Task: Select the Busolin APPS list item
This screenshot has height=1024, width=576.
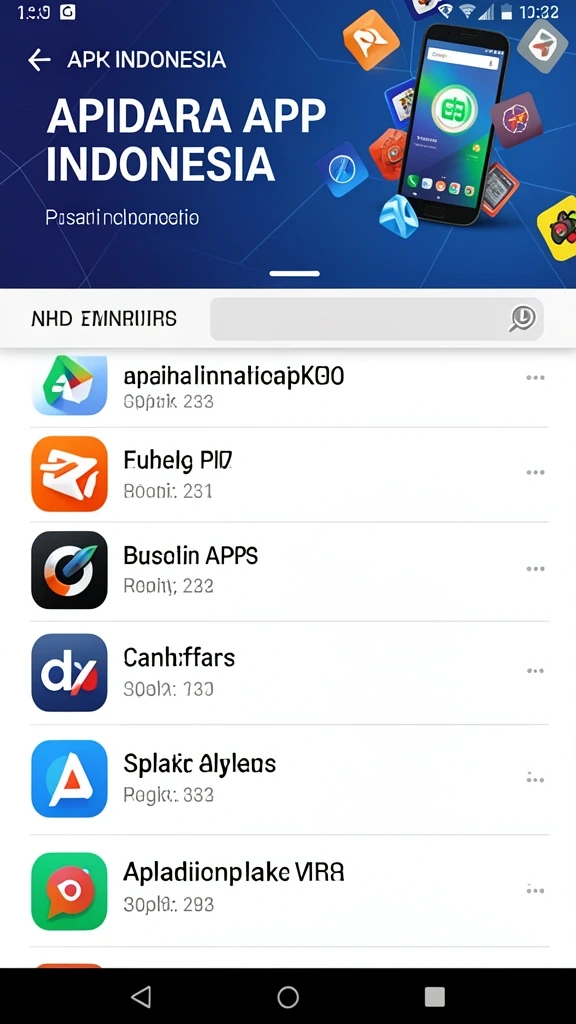Action: pyautogui.click(x=289, y=571)
